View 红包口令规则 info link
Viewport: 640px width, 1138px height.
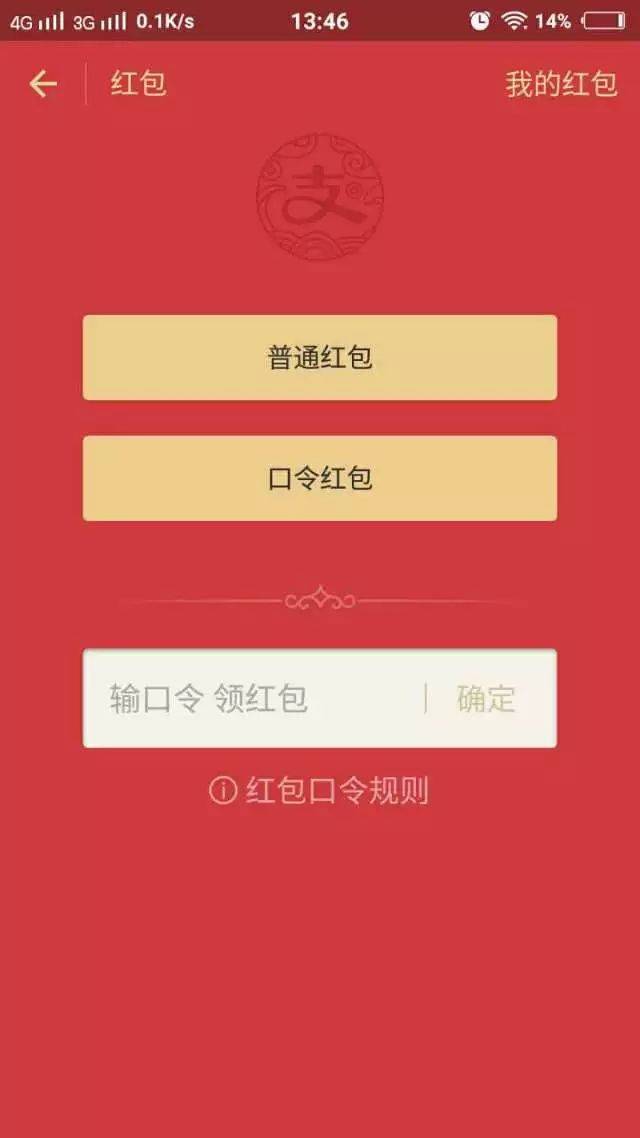[320, 791]
